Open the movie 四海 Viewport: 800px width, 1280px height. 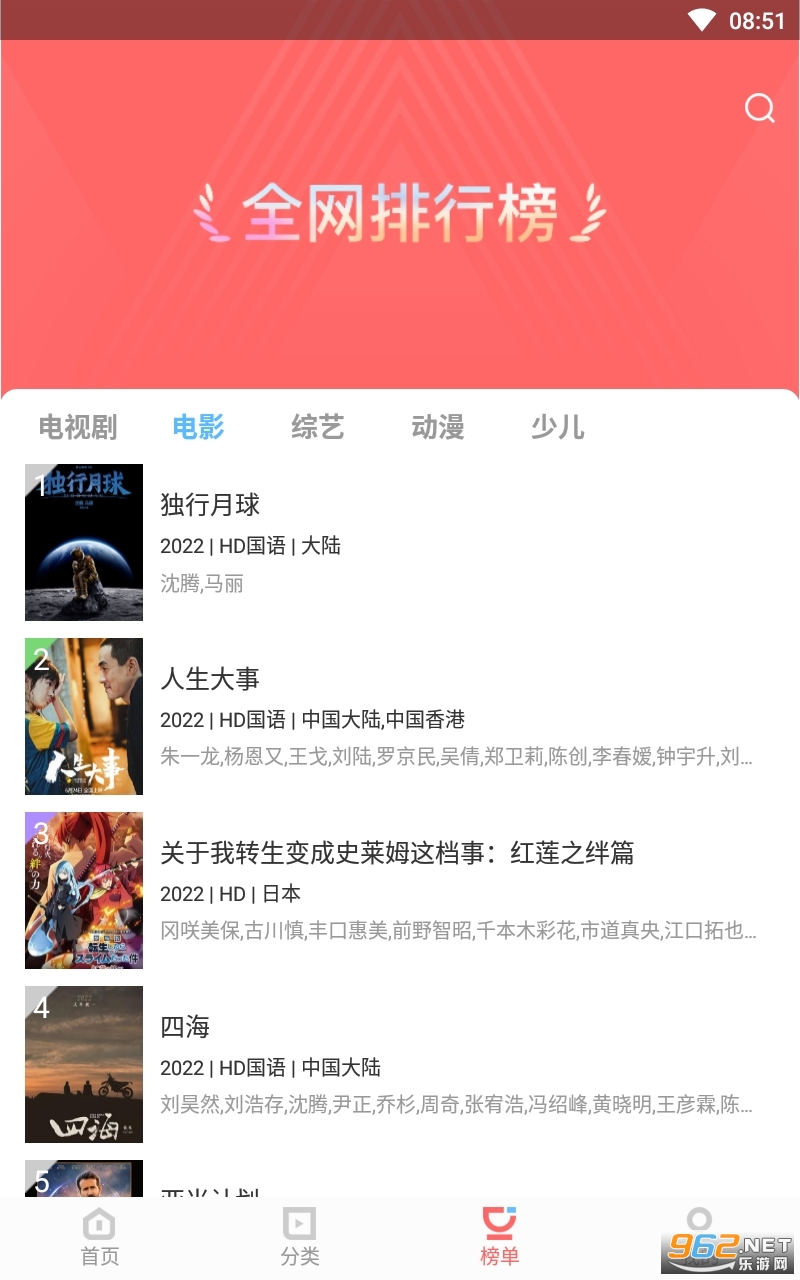[x=400, y=1064]
